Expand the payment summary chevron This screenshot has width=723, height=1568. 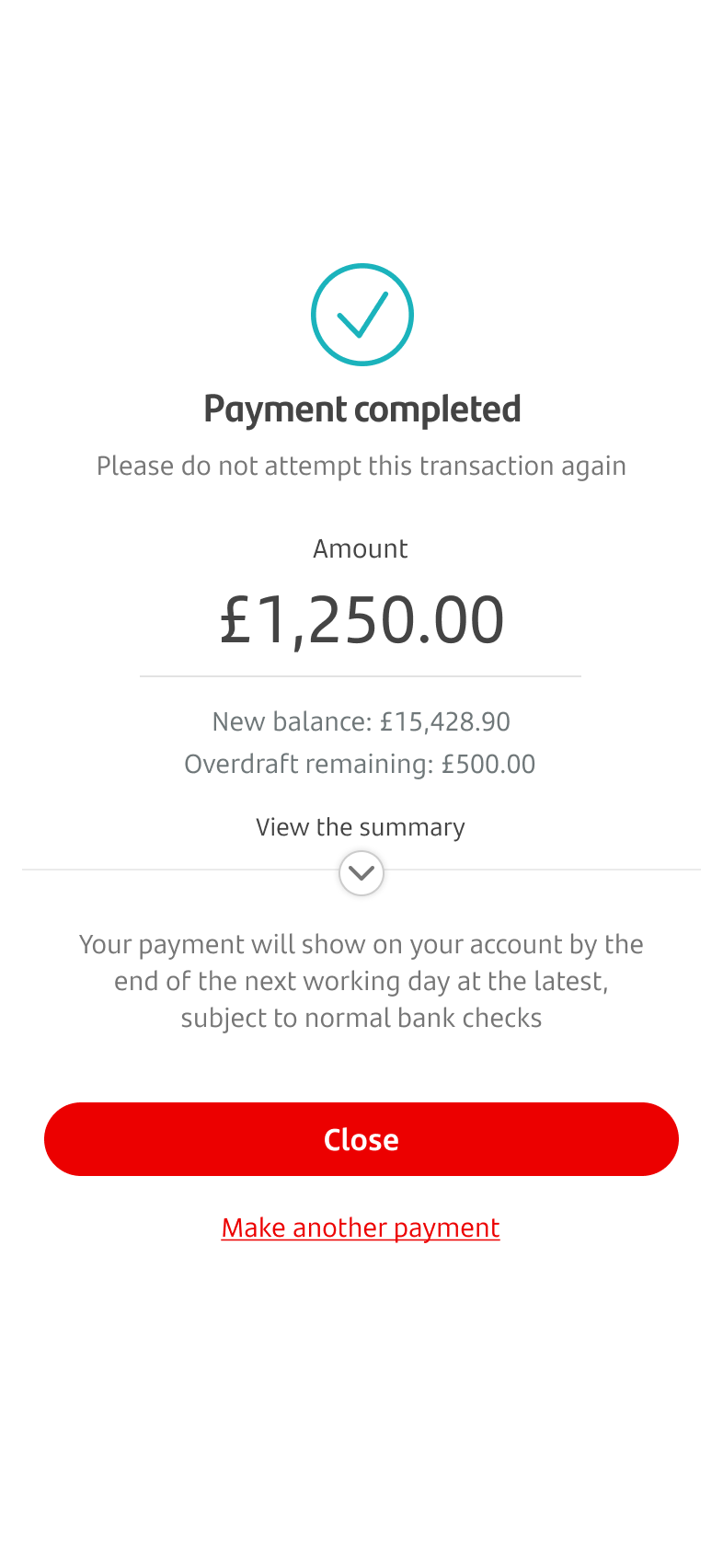[x=361, y=873]
